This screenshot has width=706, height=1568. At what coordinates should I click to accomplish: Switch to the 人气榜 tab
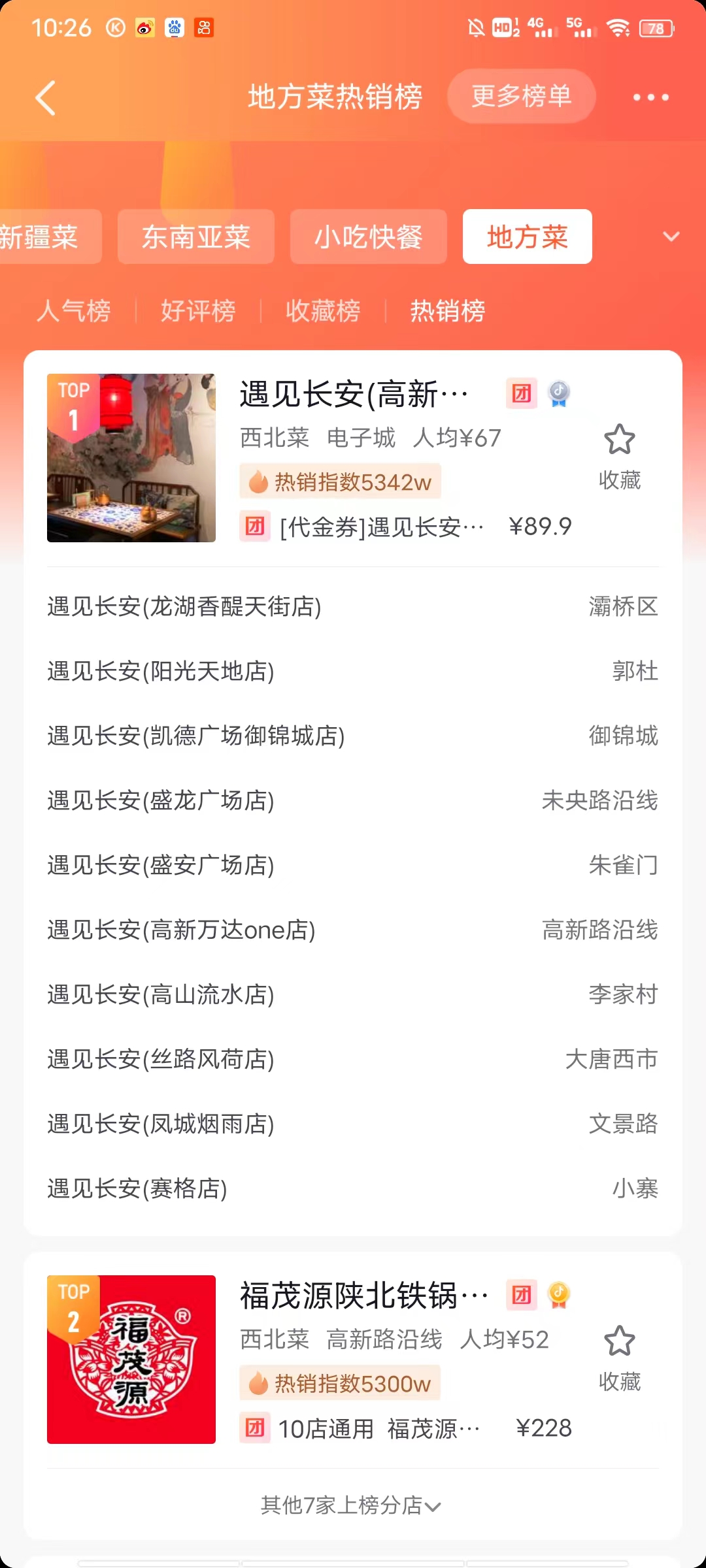(74, 310)
